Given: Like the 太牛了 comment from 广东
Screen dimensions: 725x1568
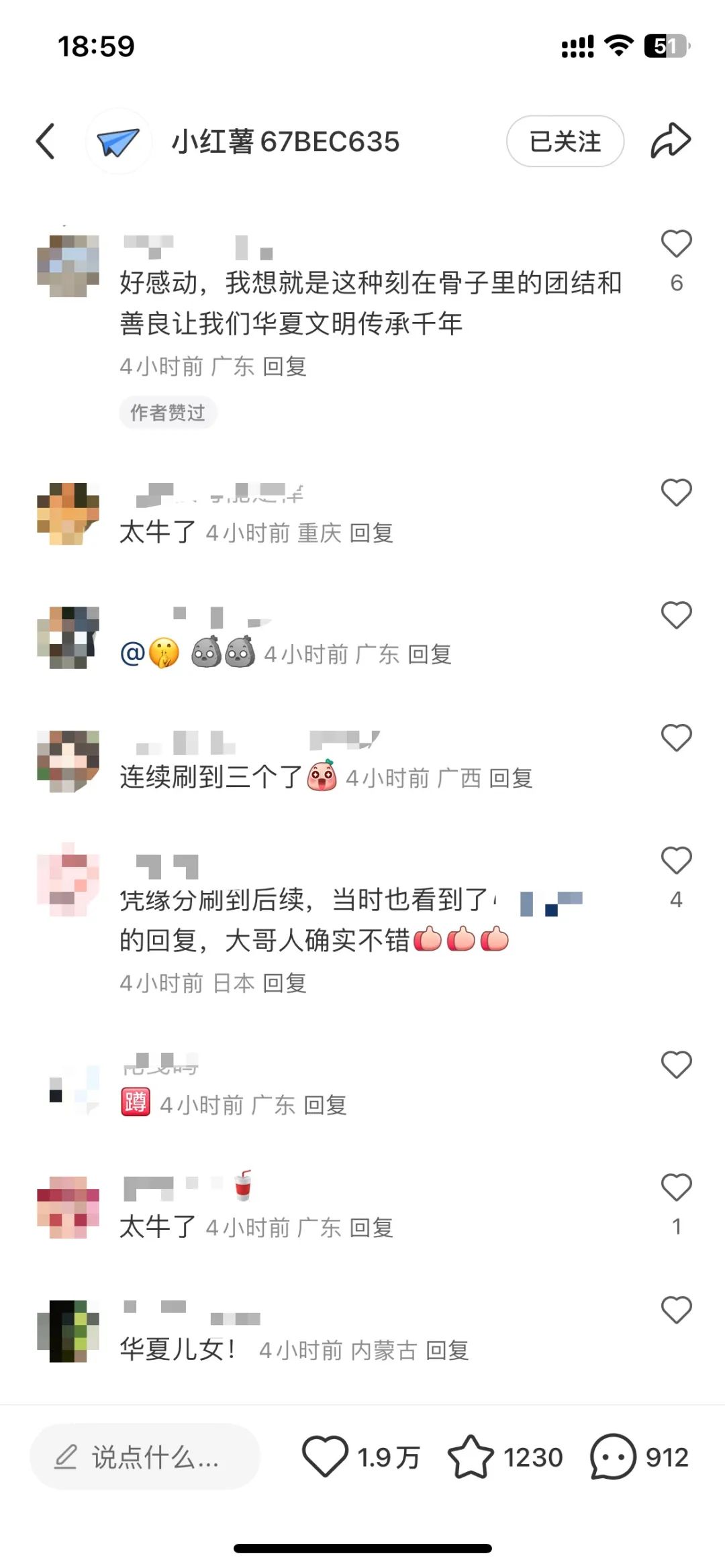Looking at the screenshot, I should coord(676,1188).
